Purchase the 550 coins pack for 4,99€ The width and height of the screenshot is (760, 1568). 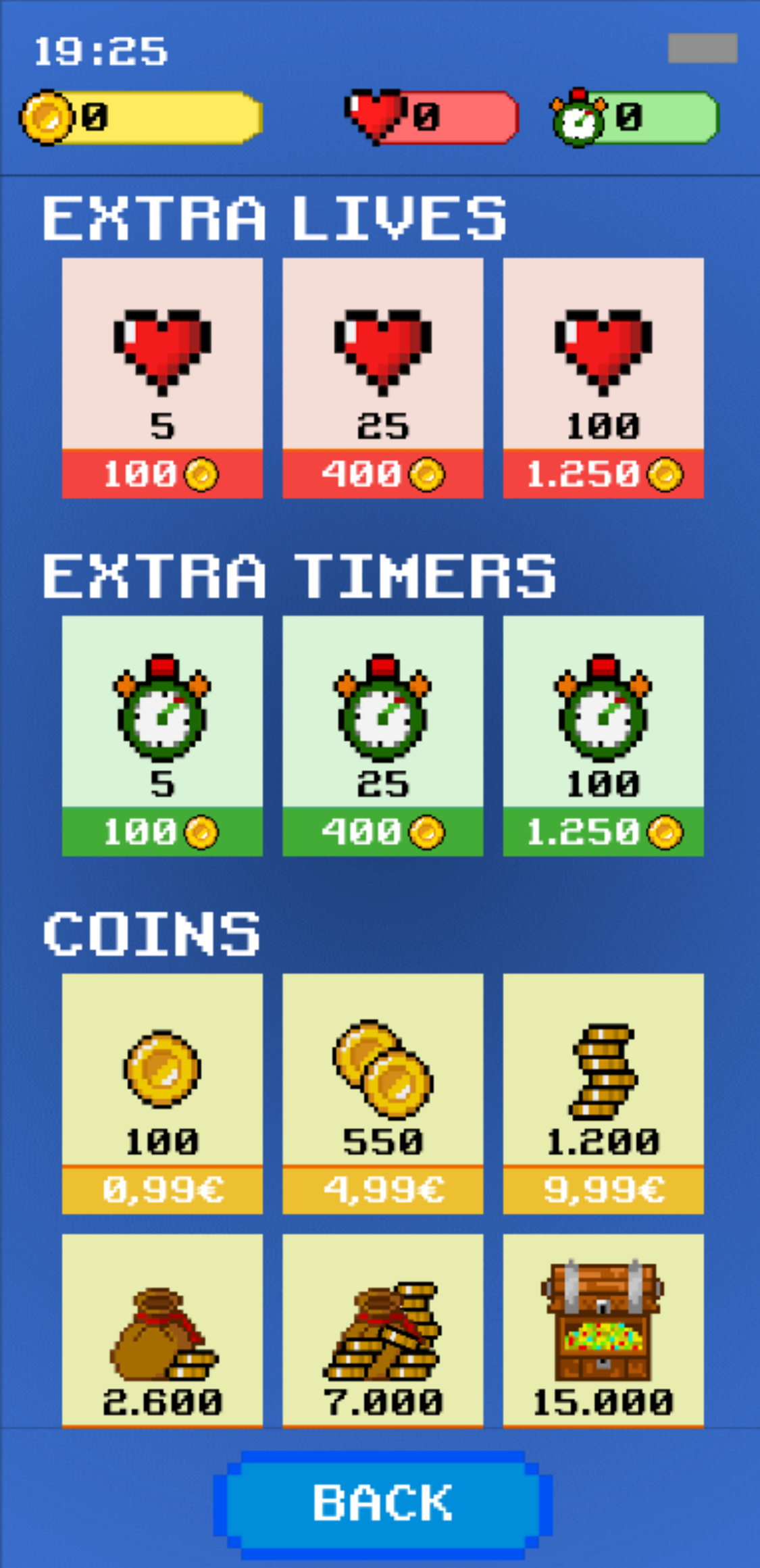[382, 1094]
